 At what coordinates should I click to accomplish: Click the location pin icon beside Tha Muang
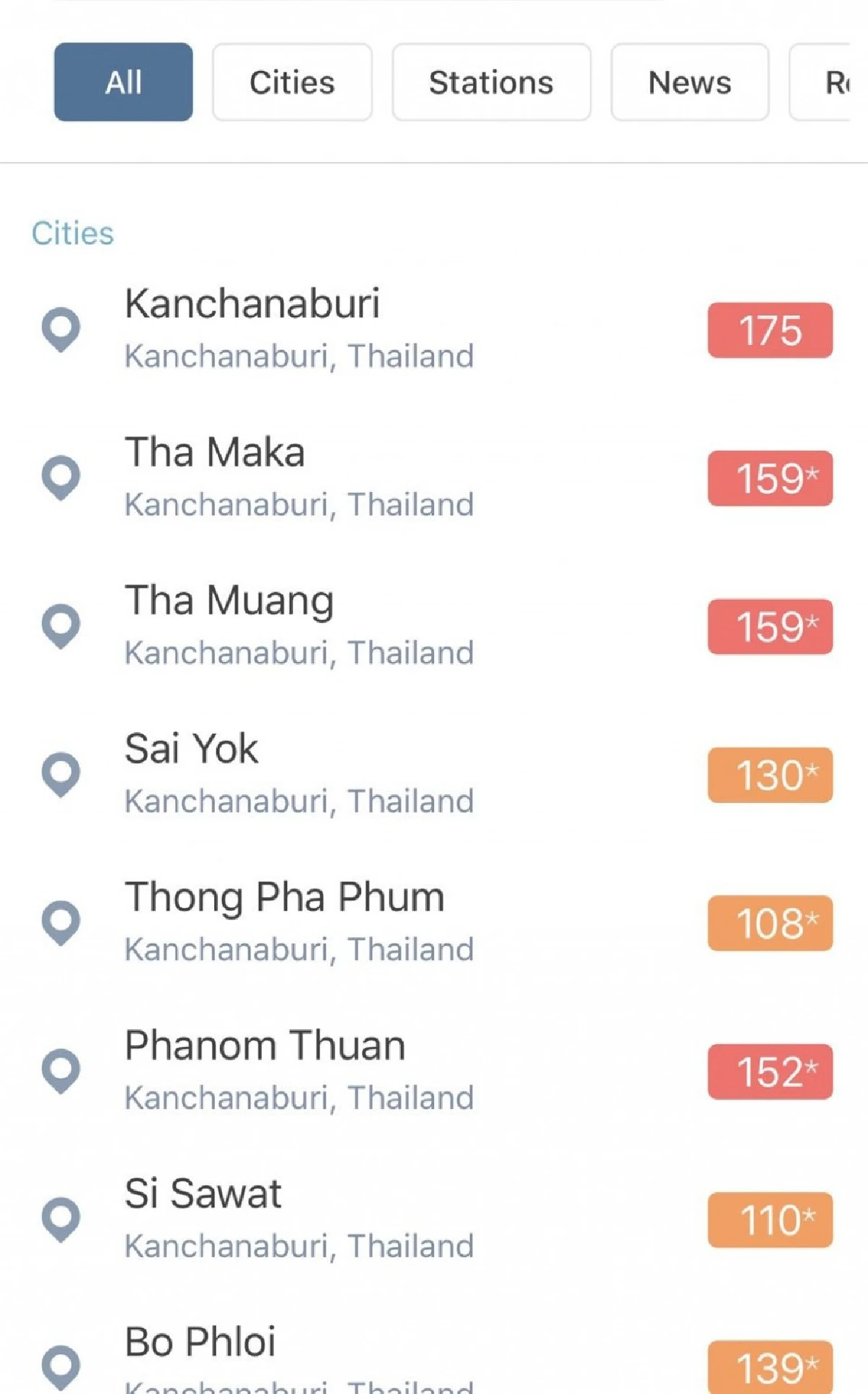(62, 626)
